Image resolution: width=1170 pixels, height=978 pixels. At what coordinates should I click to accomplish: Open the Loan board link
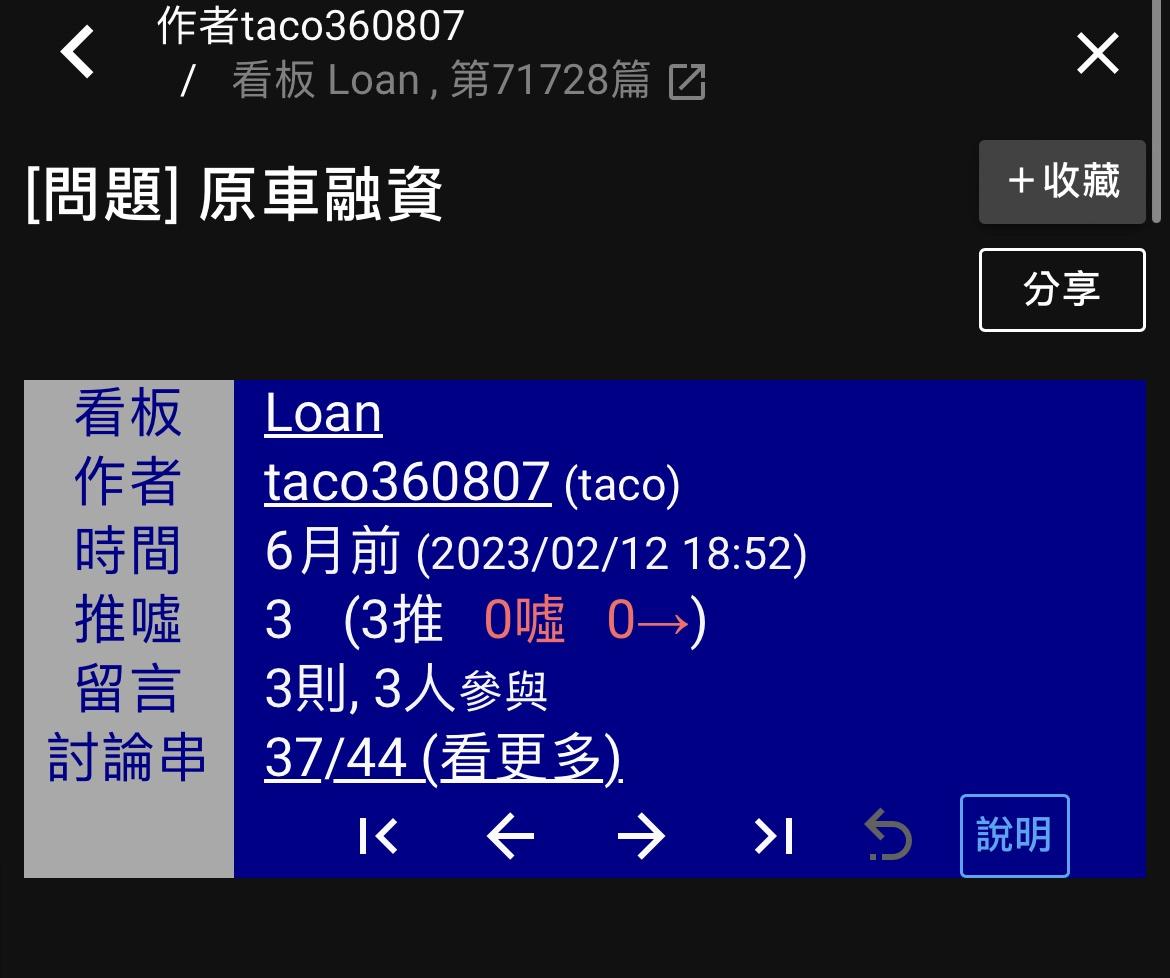click(x=323, y=414)
